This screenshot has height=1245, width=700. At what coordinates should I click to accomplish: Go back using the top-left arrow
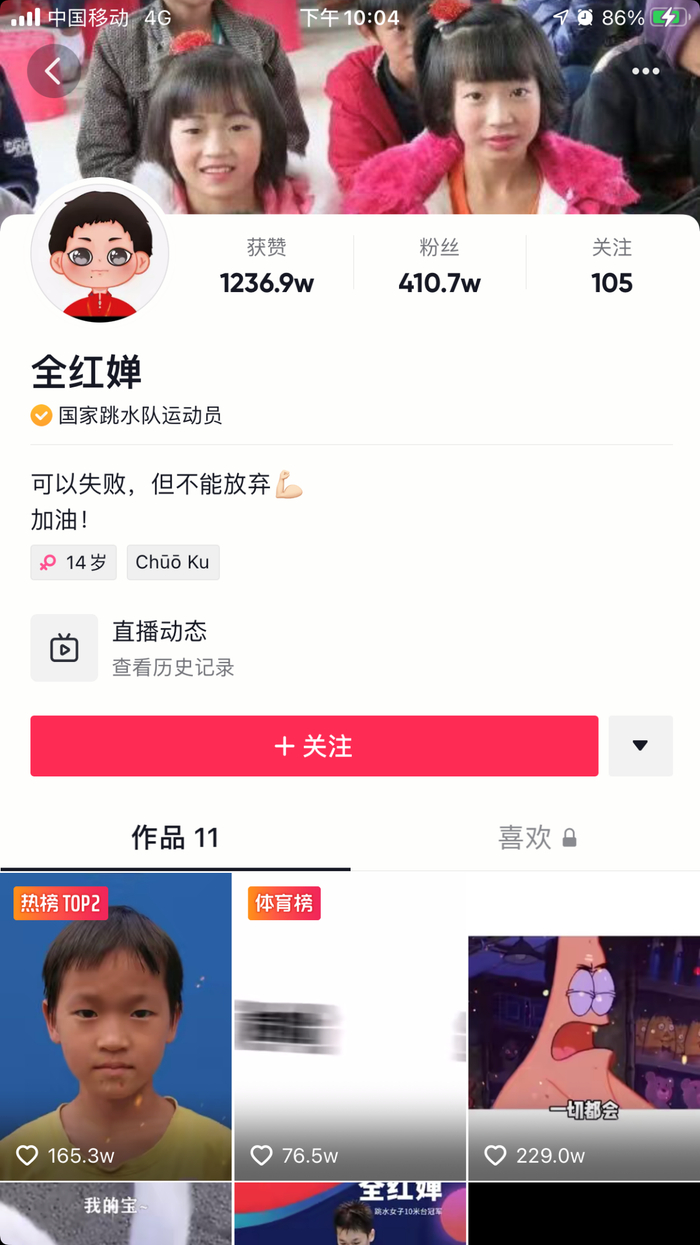tap(54, 71)
